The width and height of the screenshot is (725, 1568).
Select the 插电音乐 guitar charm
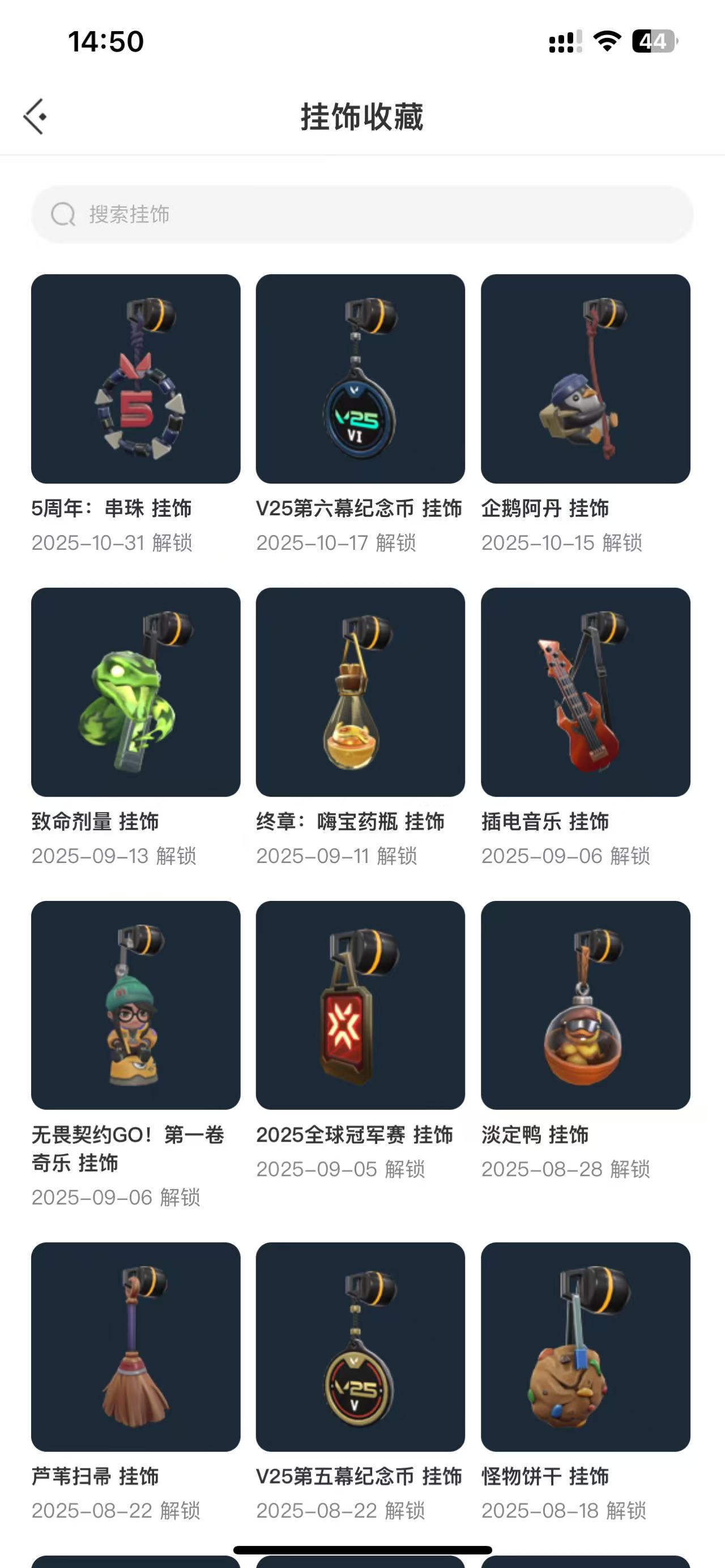(x=586, y=691)
